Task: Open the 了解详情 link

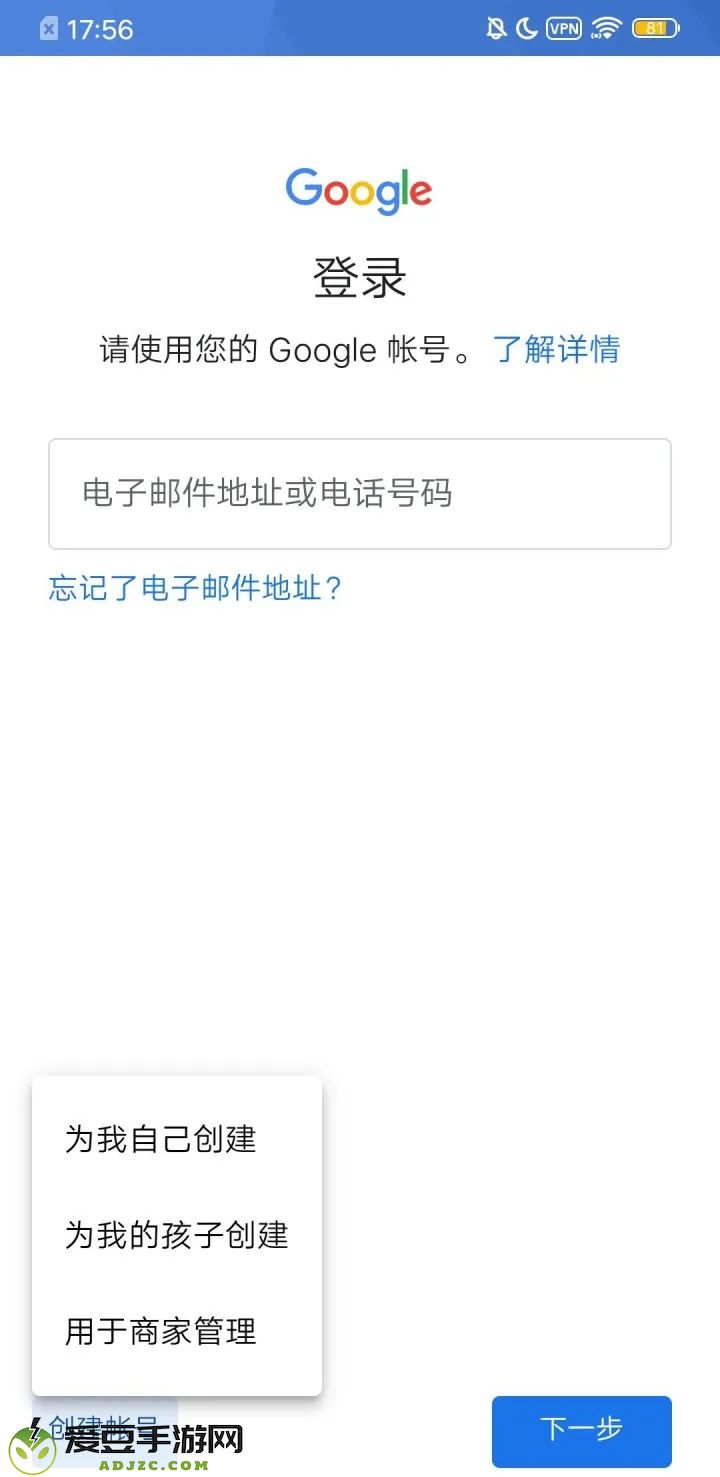Action: coord(556,349)
